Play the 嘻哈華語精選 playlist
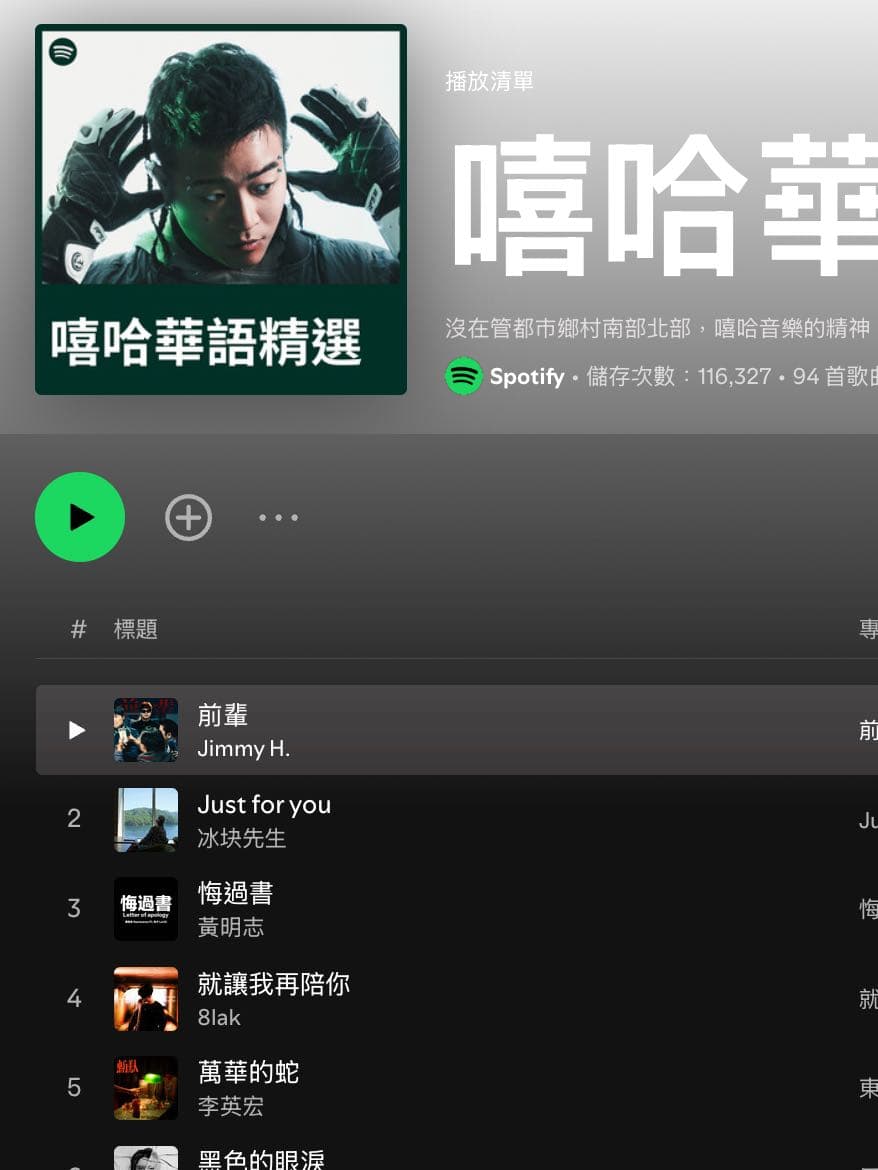Screen dimensions: 878x1170 pyautogui.click(x=80, y=517)
